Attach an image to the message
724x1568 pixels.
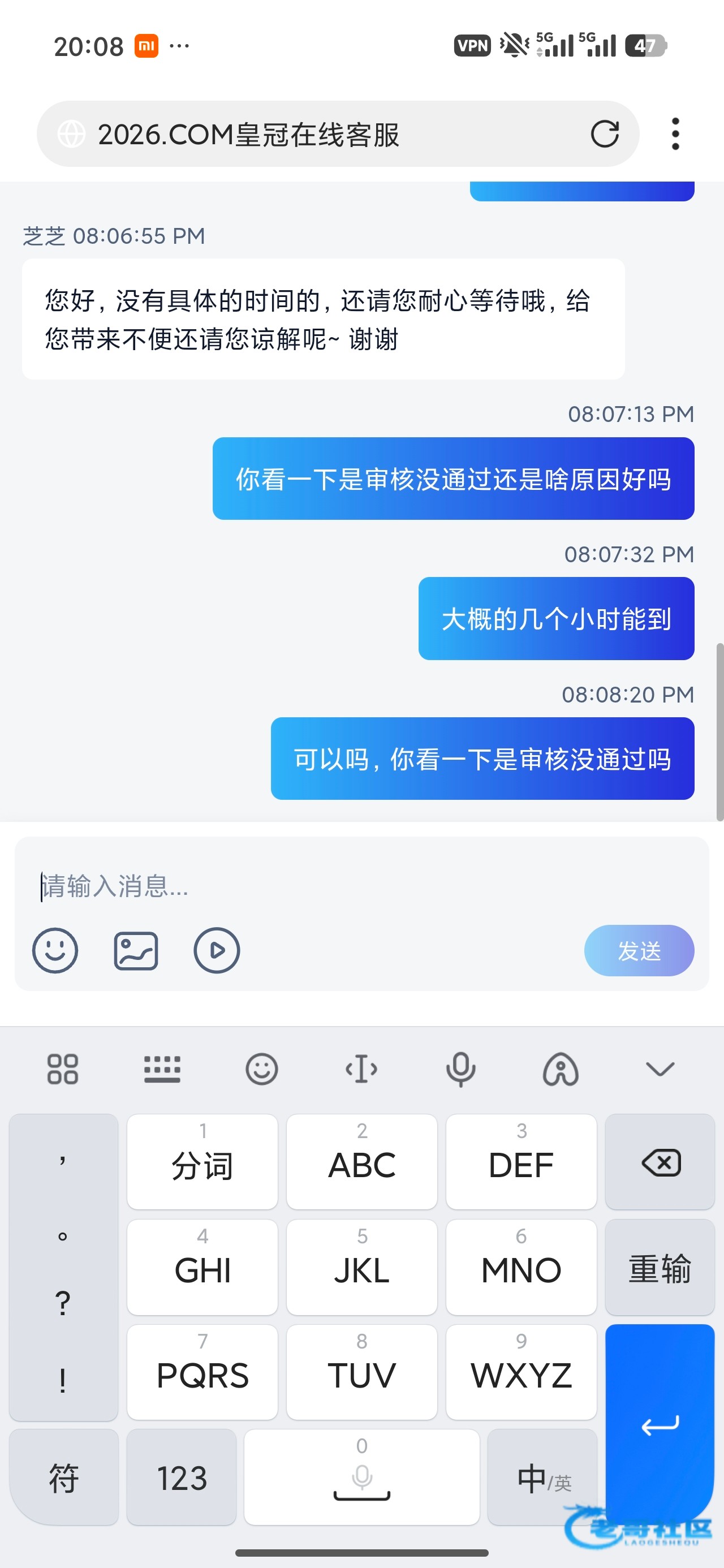click(x=136, y=950)
